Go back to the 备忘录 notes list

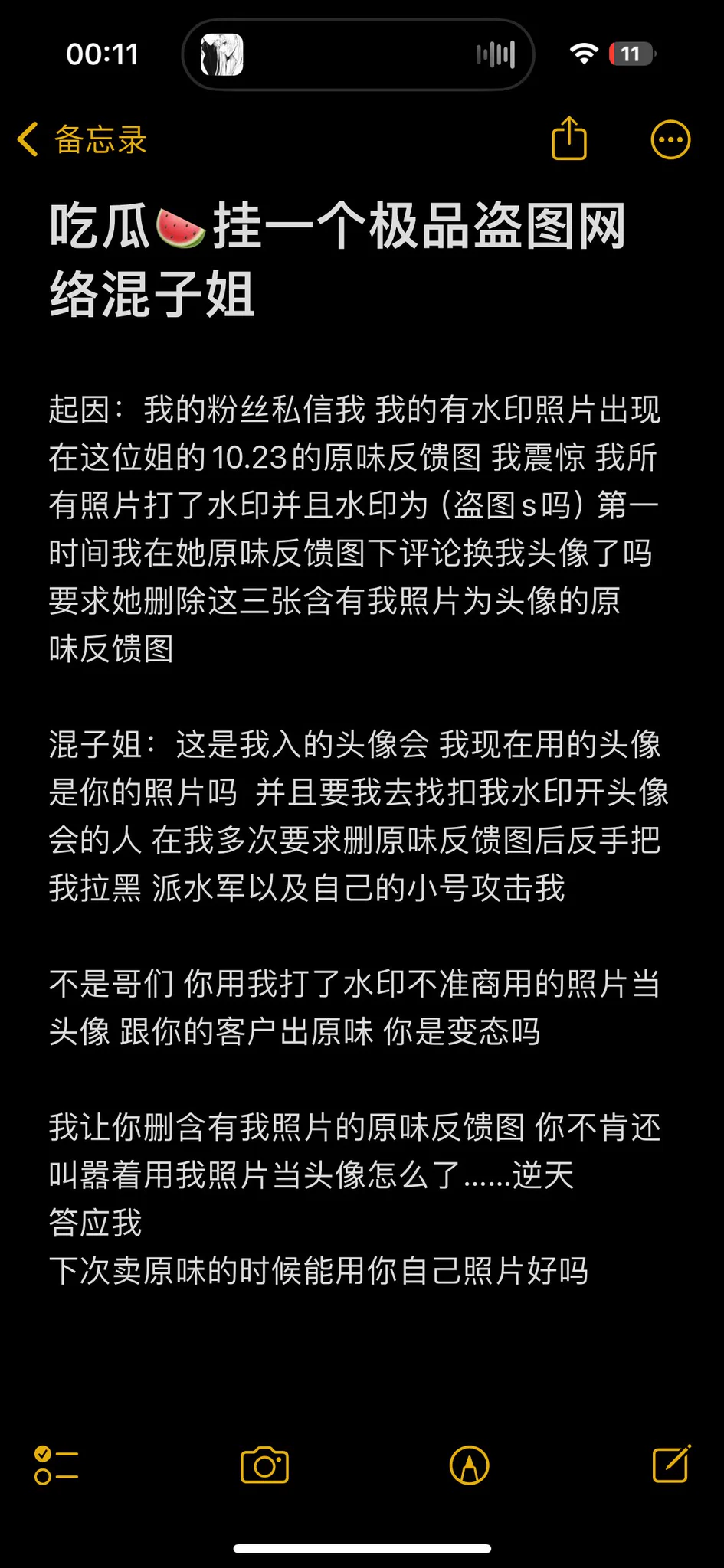(x=82, y=139)
